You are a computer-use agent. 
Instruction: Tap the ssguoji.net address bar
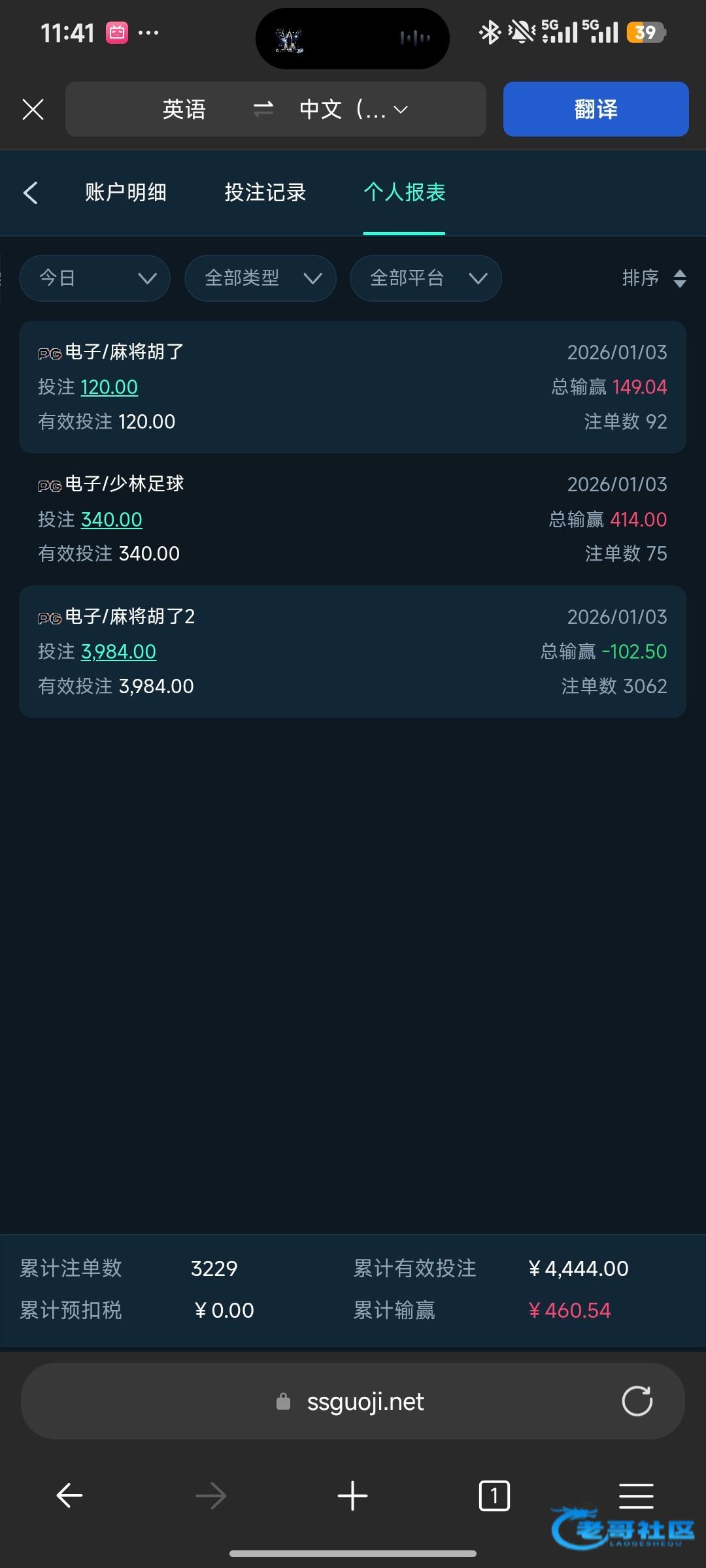click(353, 1401)
